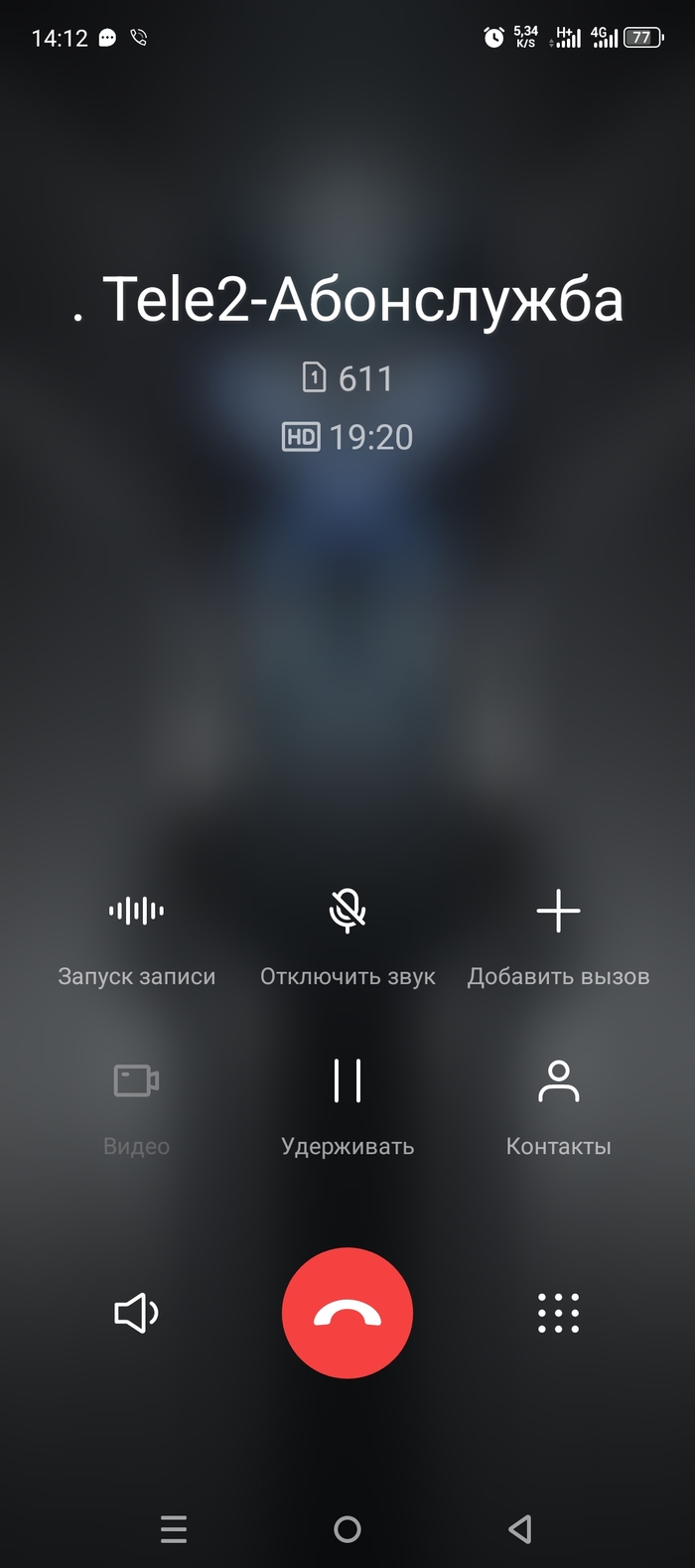695x1568 pixels.
Task: Go back using the system back button
Action: coord(519,1529)
